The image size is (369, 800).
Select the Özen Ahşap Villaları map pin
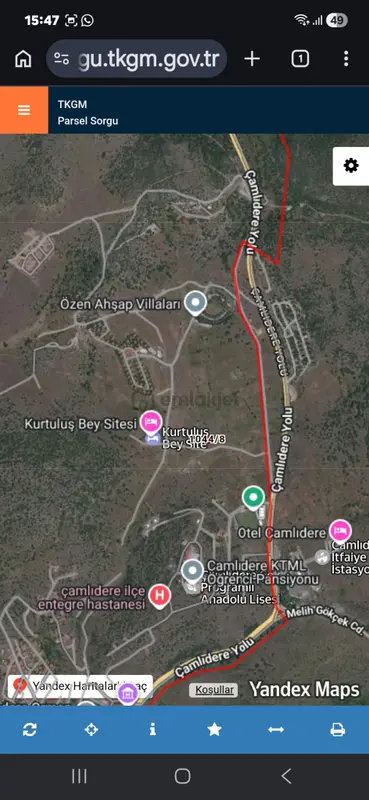195,303
